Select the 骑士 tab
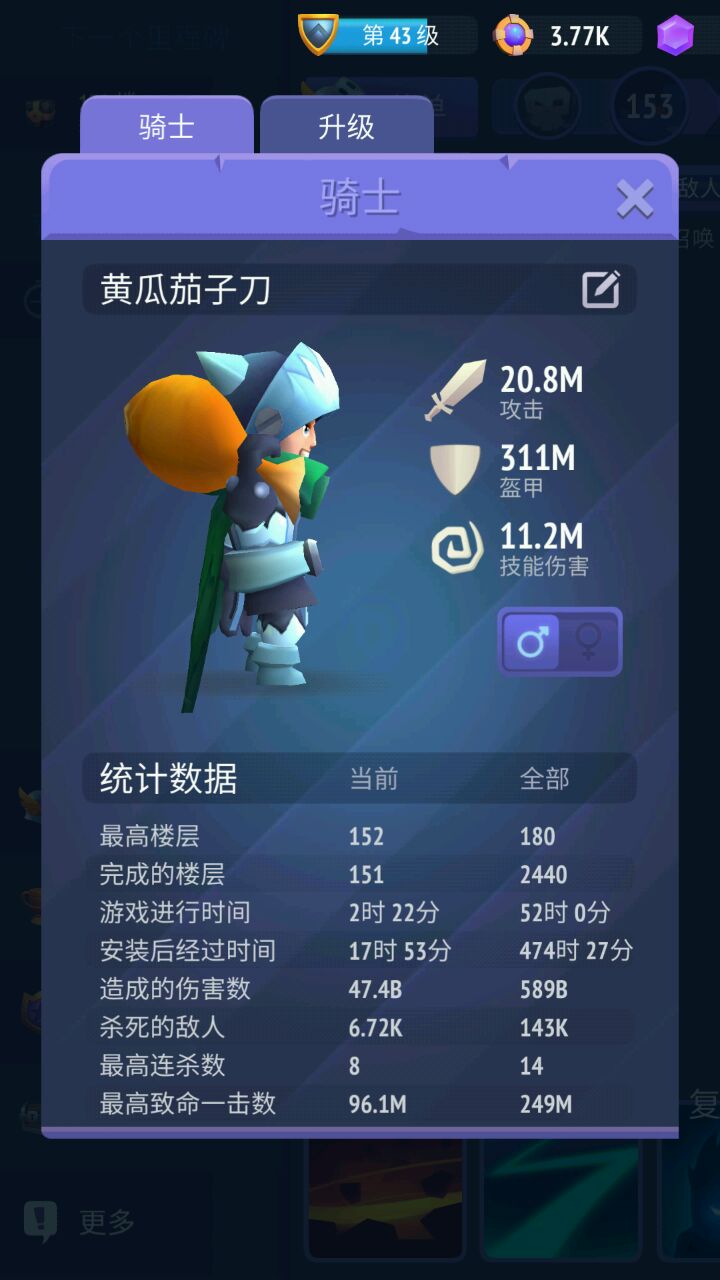 [x=166, y=127]
